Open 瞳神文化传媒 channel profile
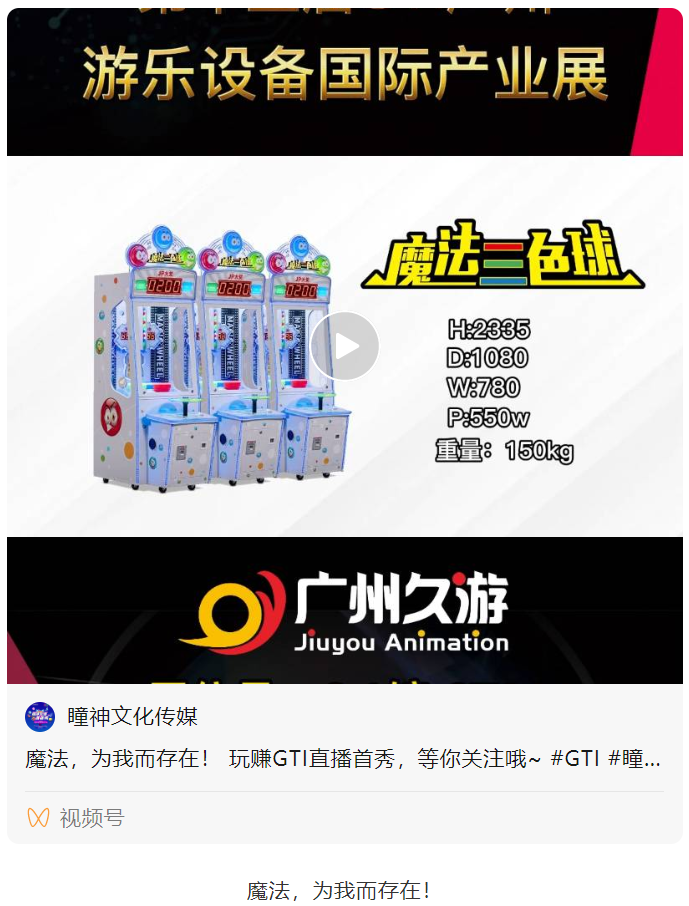The width and height of the screenshot is (689, 906). pyautogui.click(x=131, y=716)
